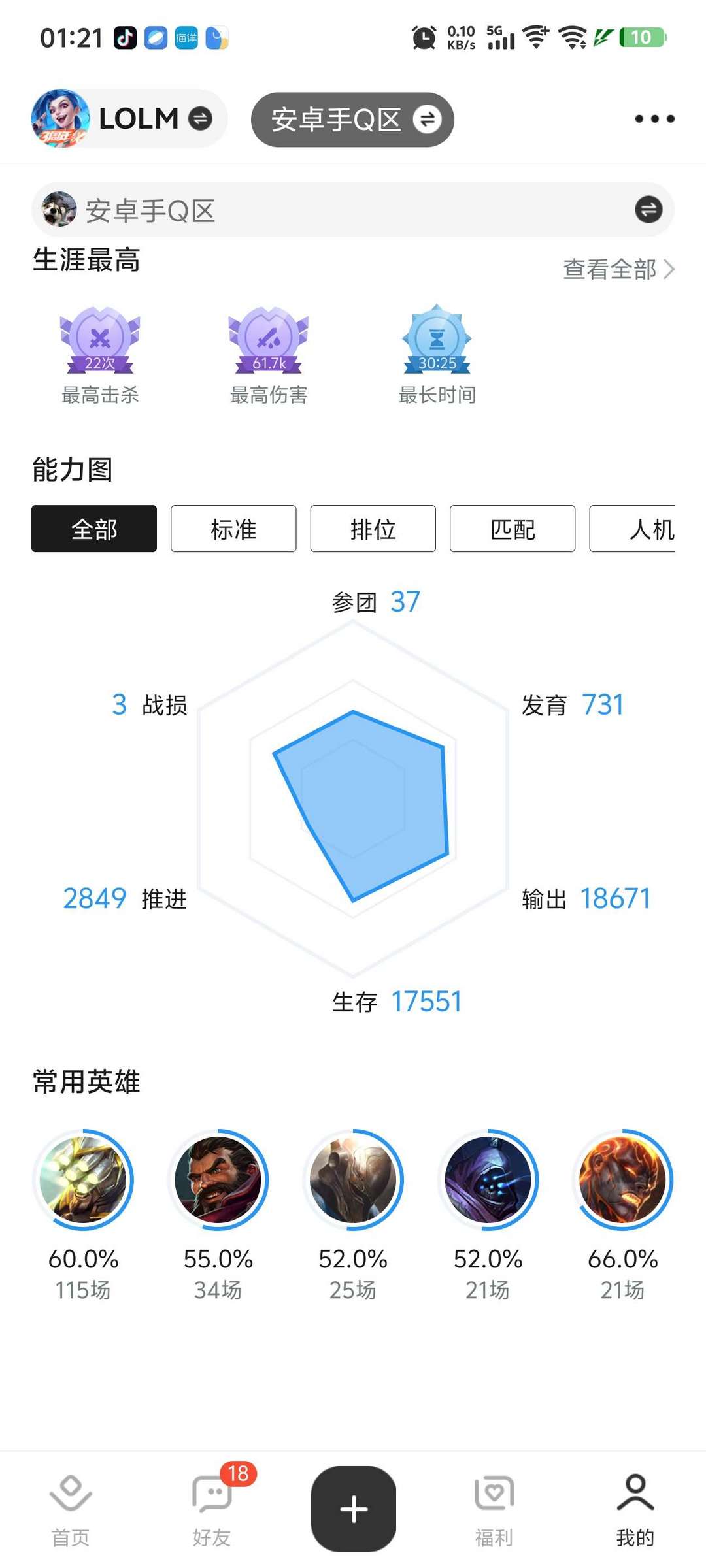Change server via 安卓手Q区 pill button

352,120
